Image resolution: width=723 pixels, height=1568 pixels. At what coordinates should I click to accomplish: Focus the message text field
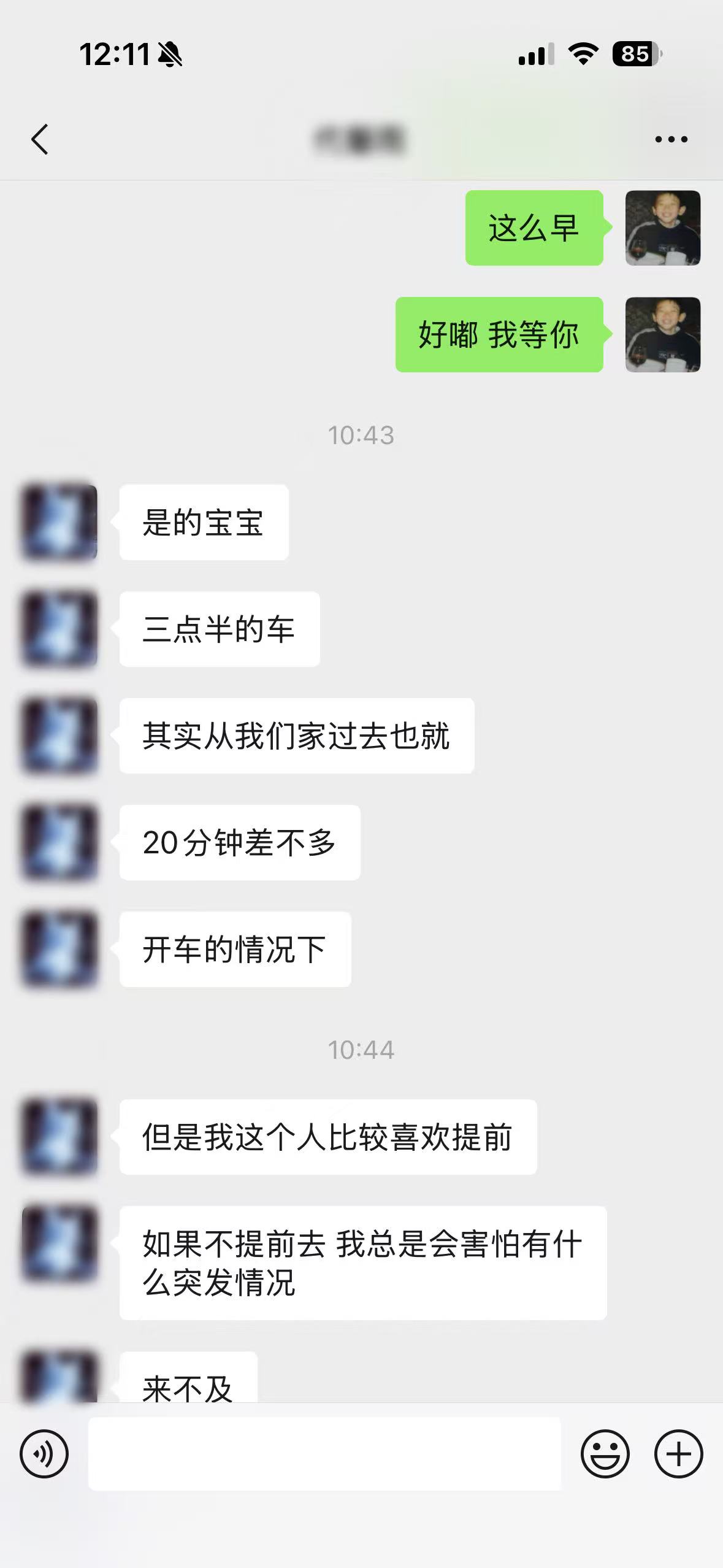[x=324, y=1453]
